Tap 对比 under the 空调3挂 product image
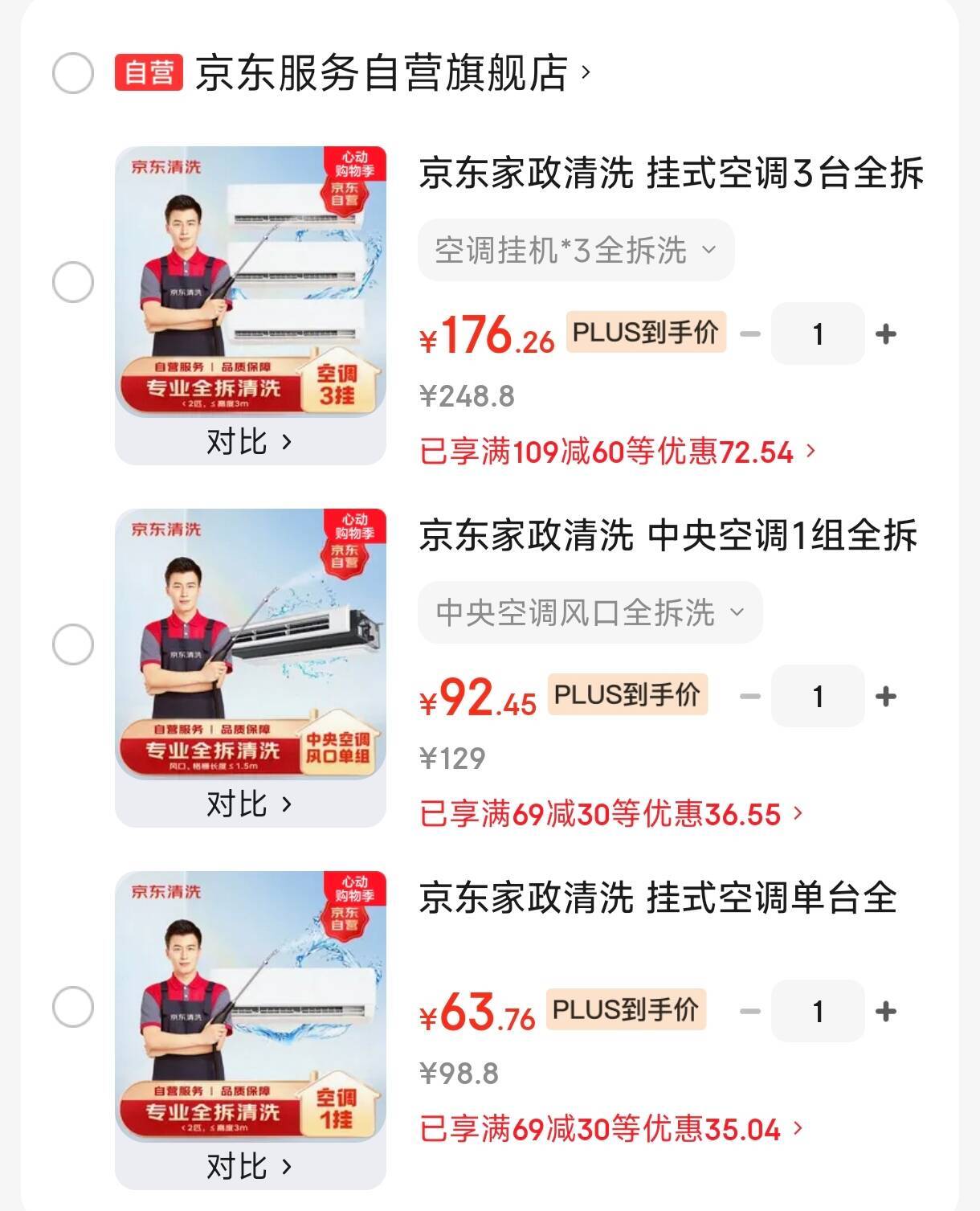 250,441
